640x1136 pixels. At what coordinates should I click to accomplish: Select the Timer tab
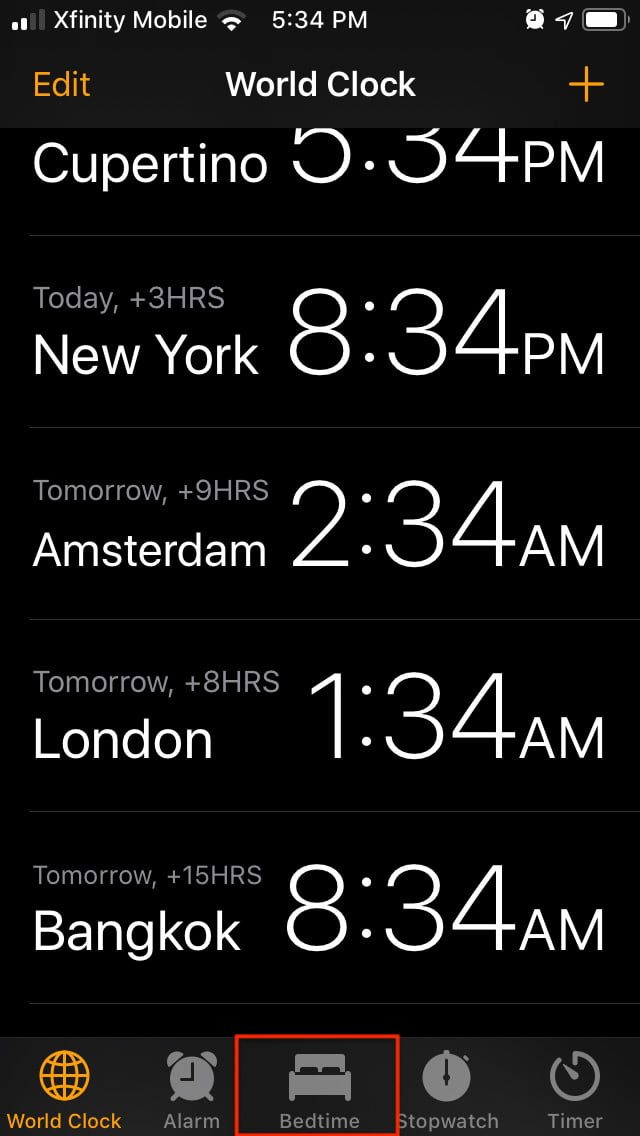[575, 1090]
